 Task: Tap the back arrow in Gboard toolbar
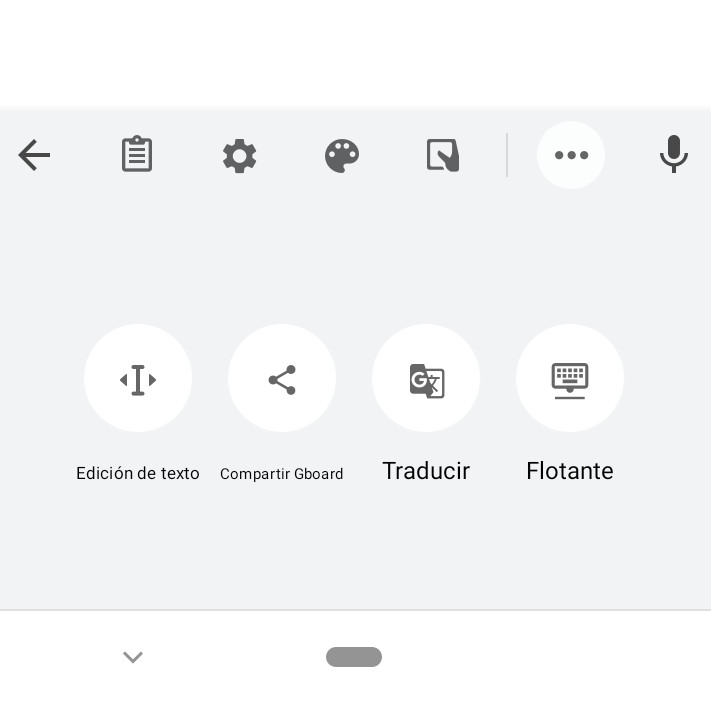[34, 155]
